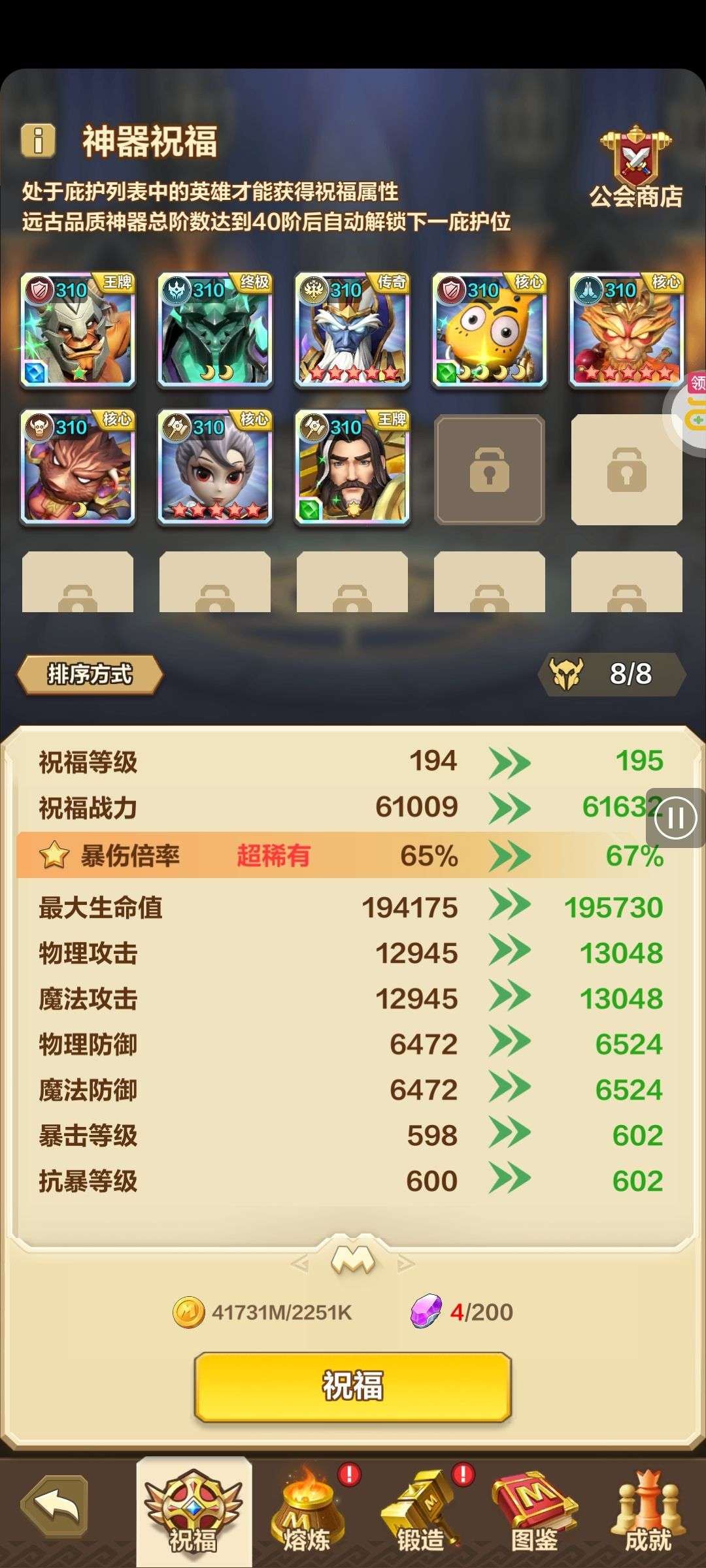Tap the floating pause button
Screen dimensions: 706x1568
[x=675, y=817]
